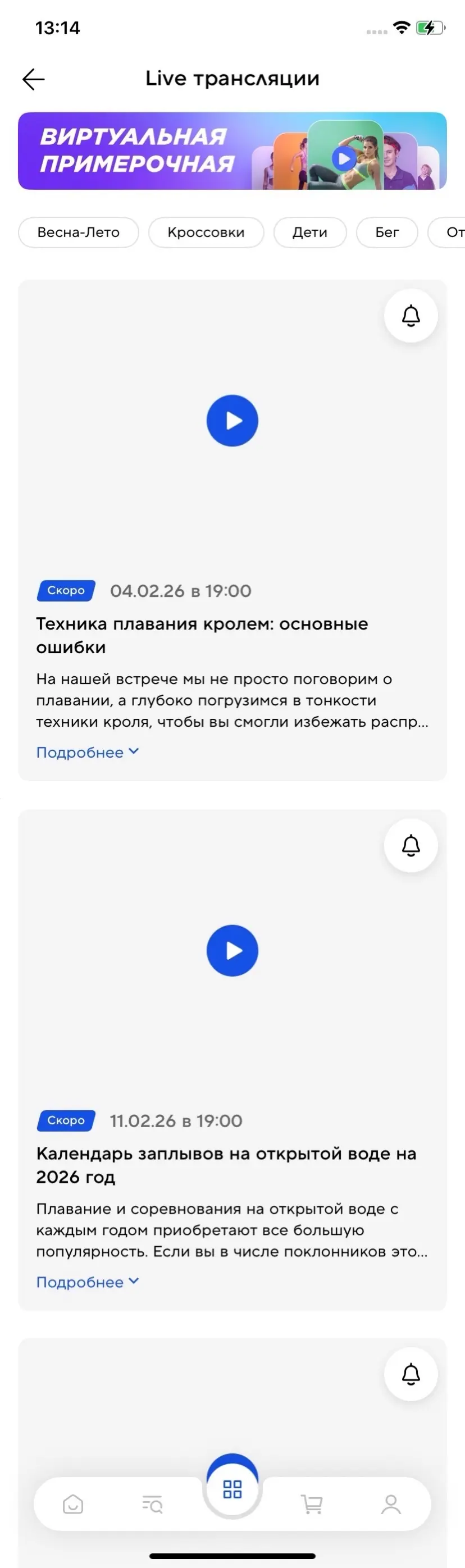Tap the center grid tab
This screenshot has height=1568, width=465.
(232, 1489)
